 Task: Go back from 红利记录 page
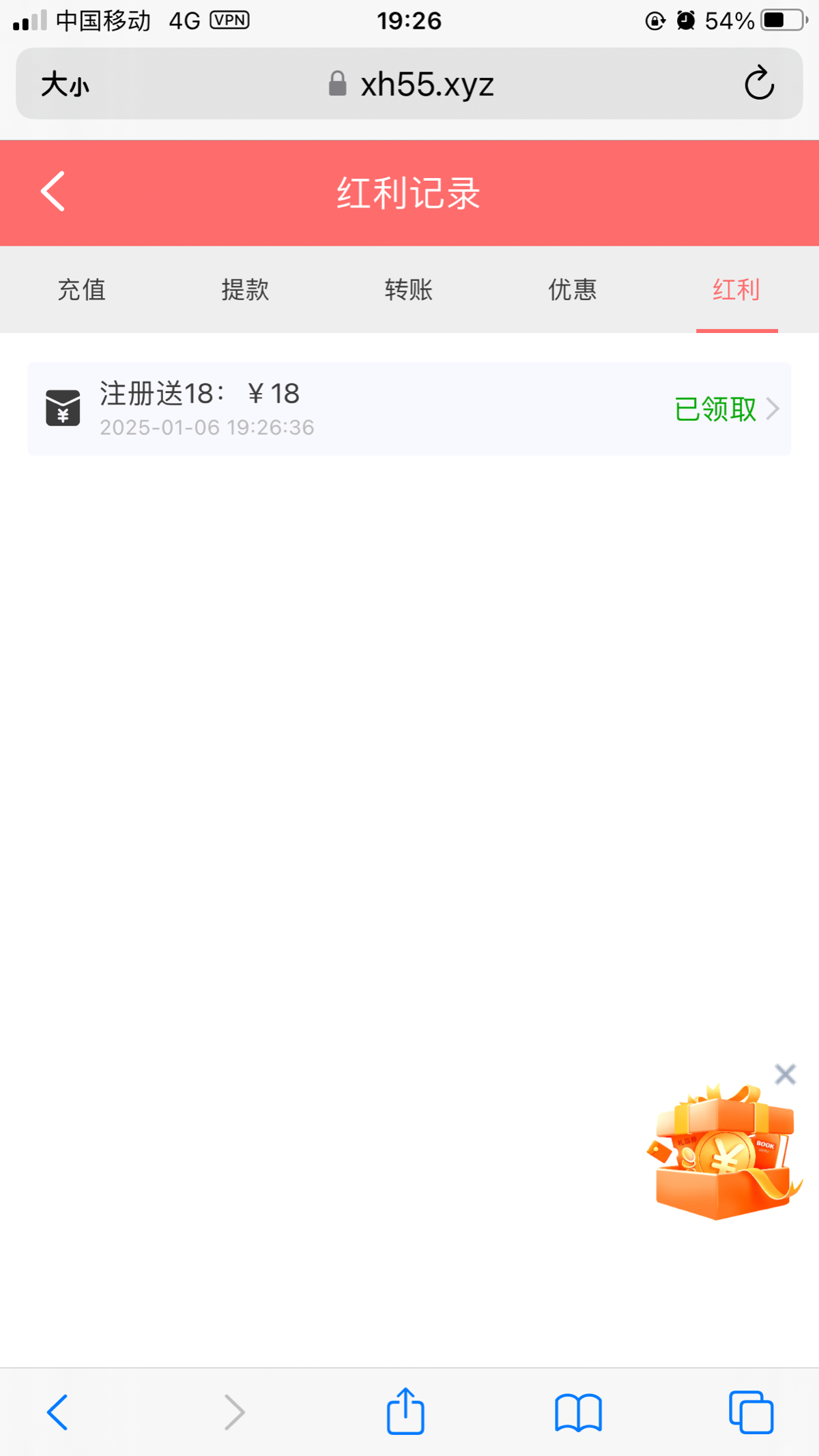tap(53, 192)
